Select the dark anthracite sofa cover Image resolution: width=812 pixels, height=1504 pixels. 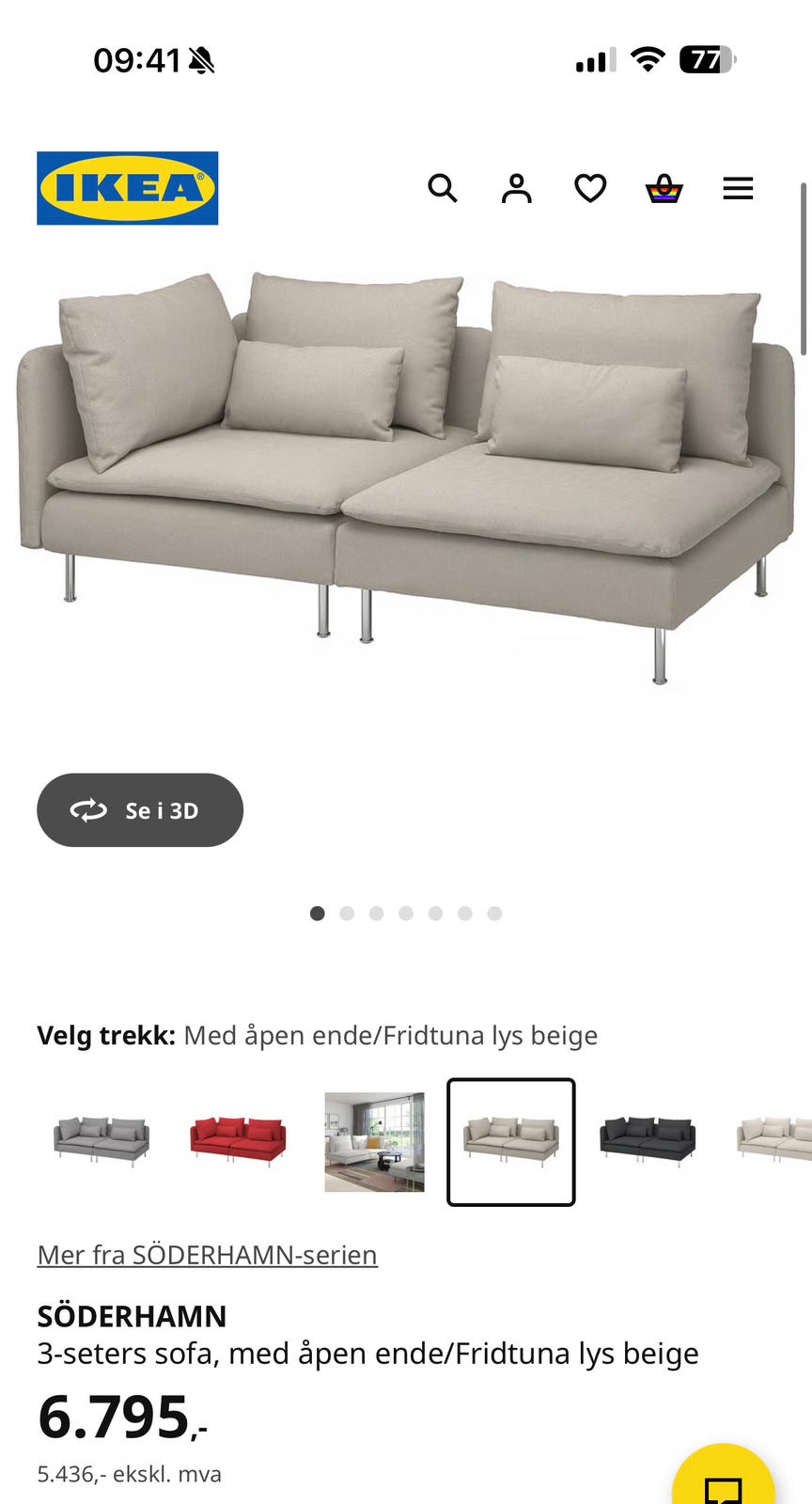(648, 1142)
